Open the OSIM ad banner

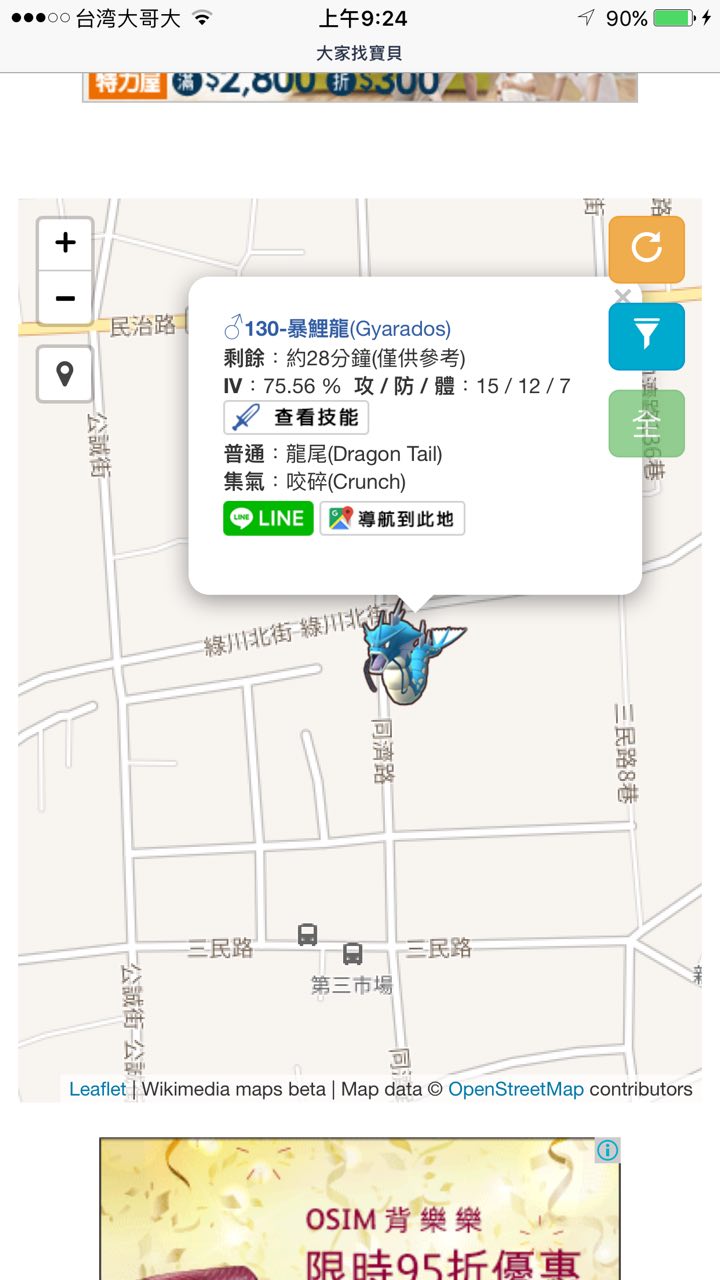(x=360, y=1220)
